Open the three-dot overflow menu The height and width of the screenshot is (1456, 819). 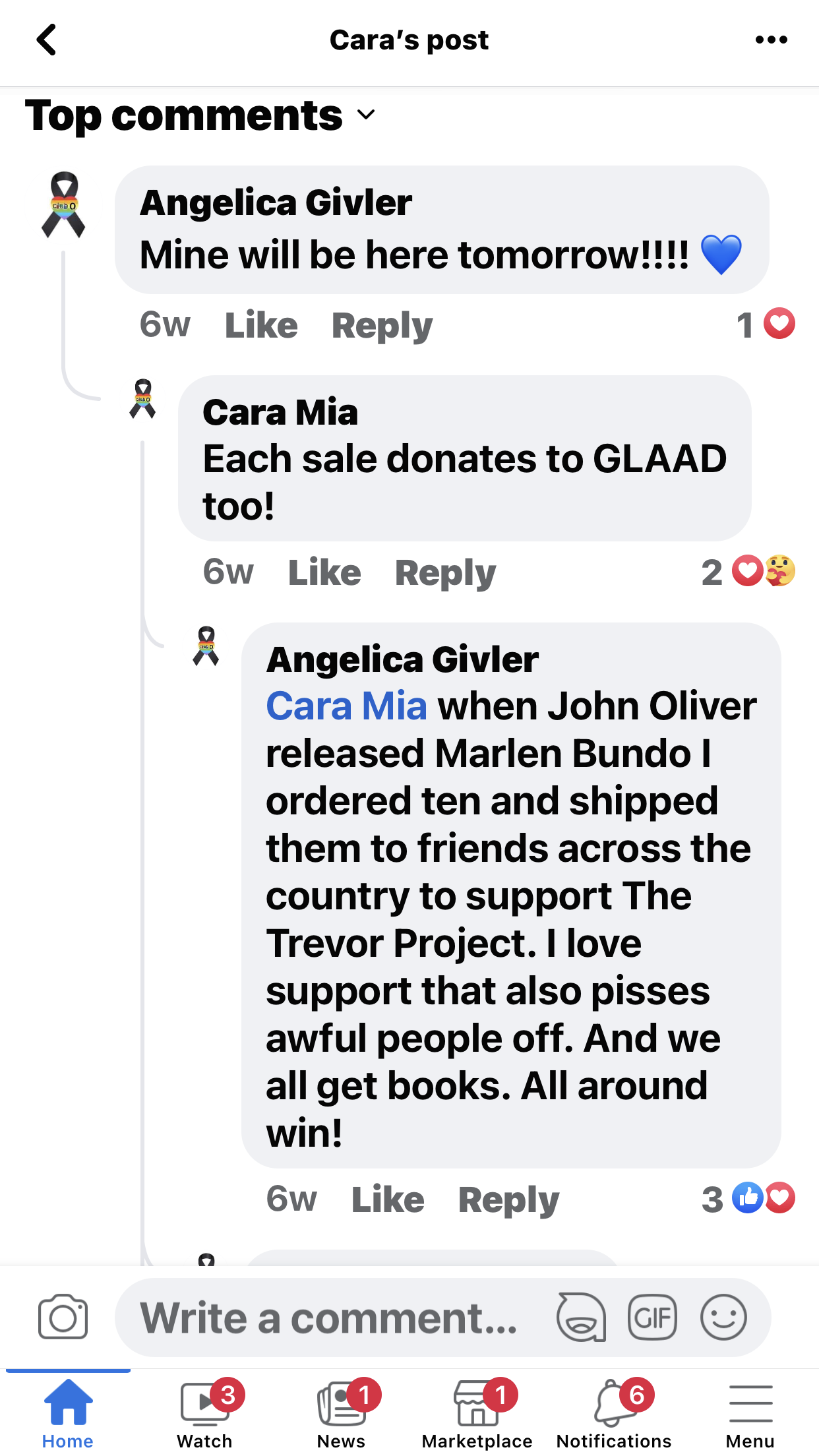(771, 40)
